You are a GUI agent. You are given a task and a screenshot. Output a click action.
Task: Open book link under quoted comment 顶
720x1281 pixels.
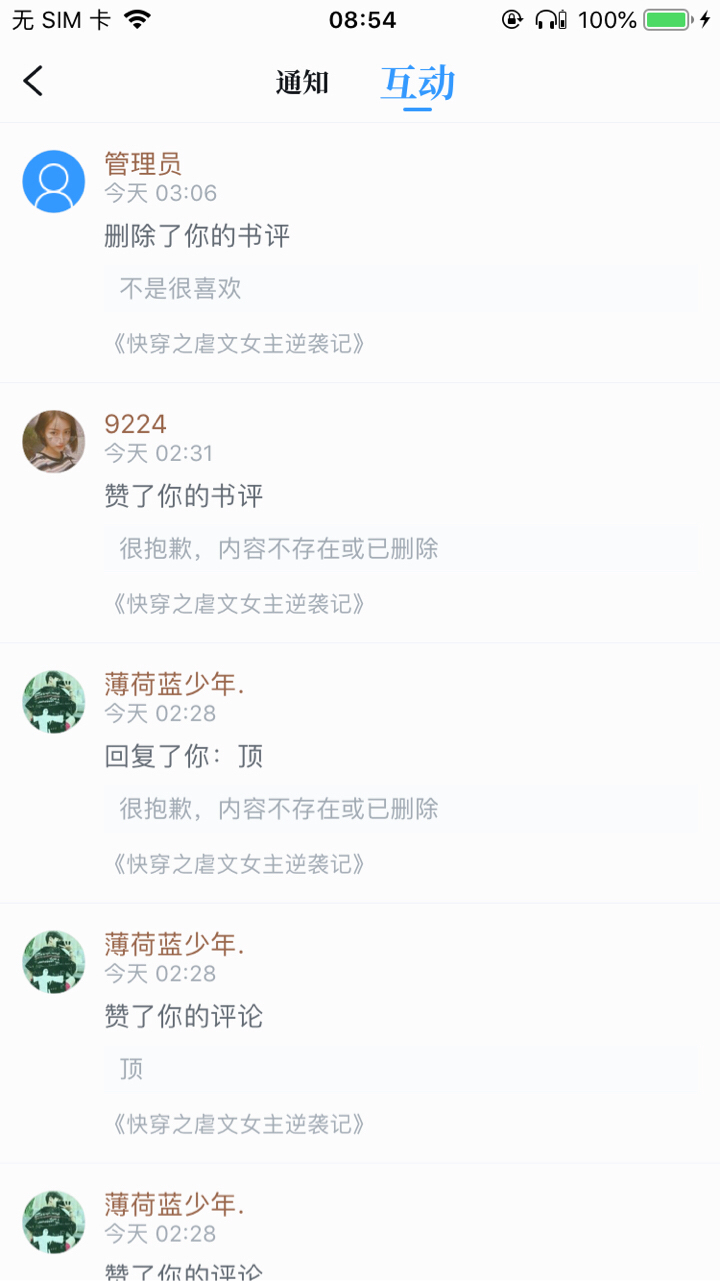point(238,1124)
